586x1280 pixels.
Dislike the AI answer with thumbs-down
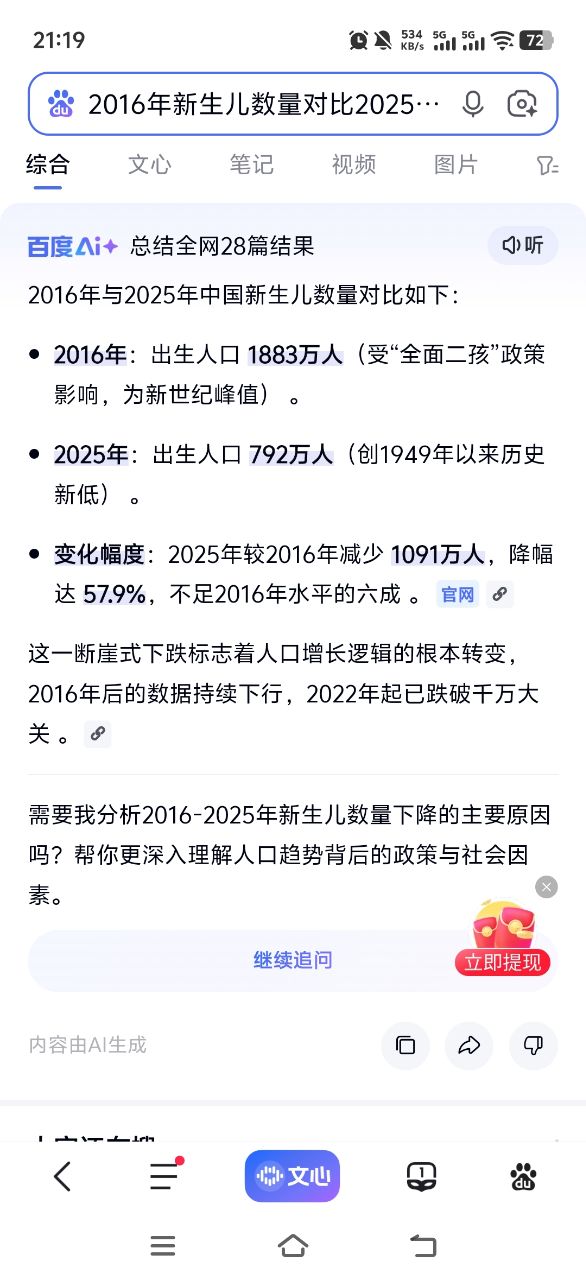[533, 1045]
